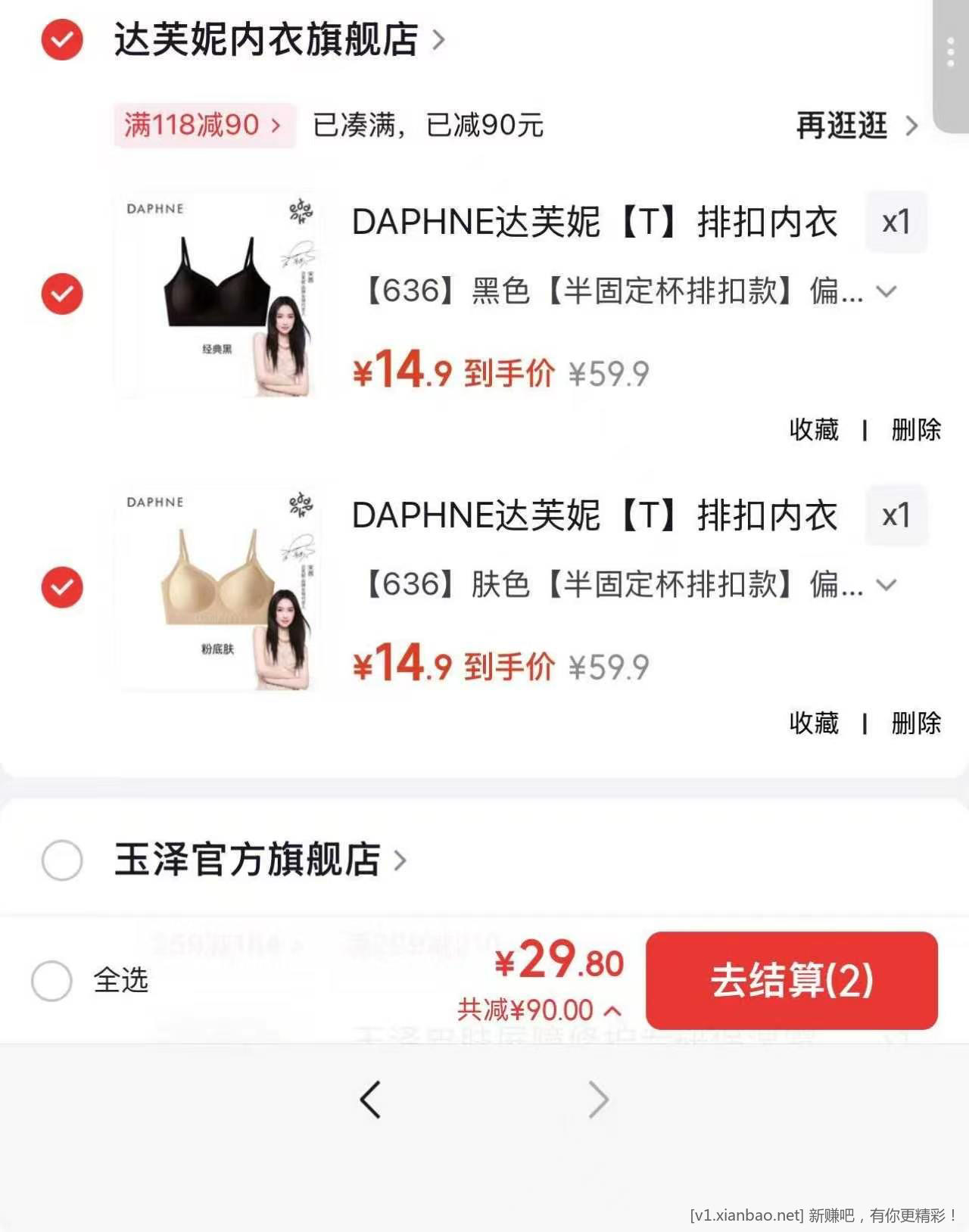Expand the black bra spec dropdown
The height and width of the screenshot is (1232, 969).
pos(887,290)
